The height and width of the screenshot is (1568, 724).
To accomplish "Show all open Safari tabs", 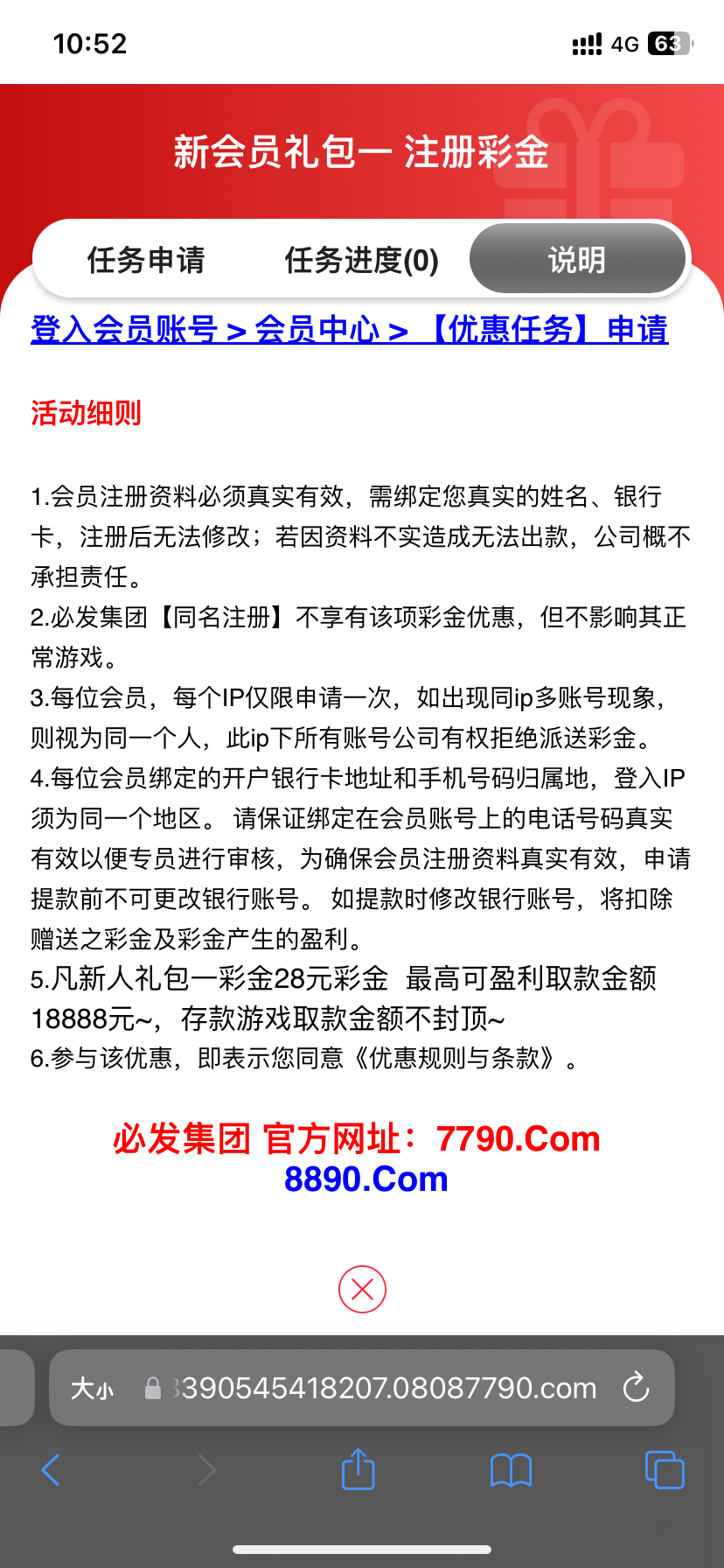I will coord(665,1470).
